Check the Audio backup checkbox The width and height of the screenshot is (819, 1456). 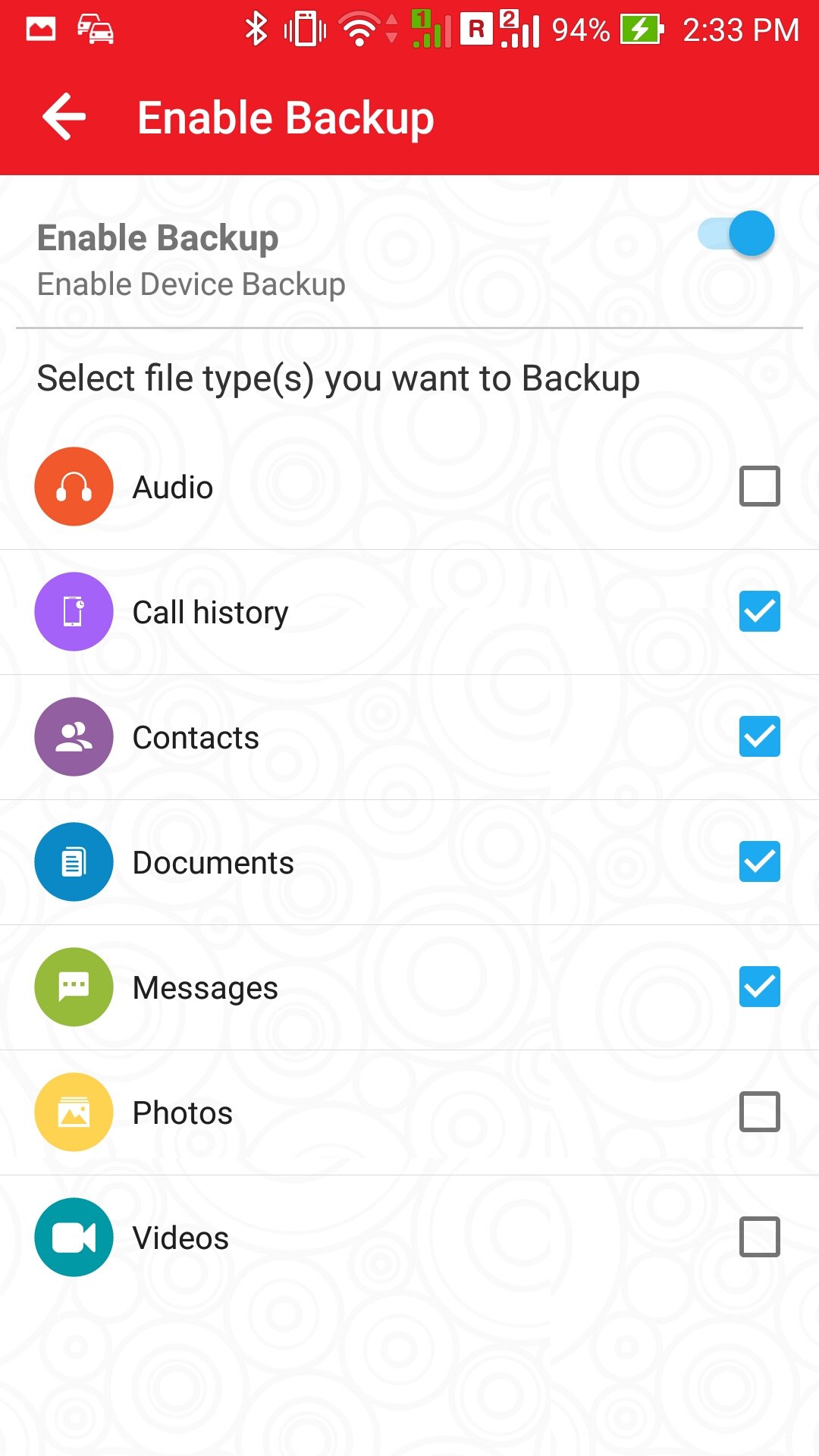point(759,486)
